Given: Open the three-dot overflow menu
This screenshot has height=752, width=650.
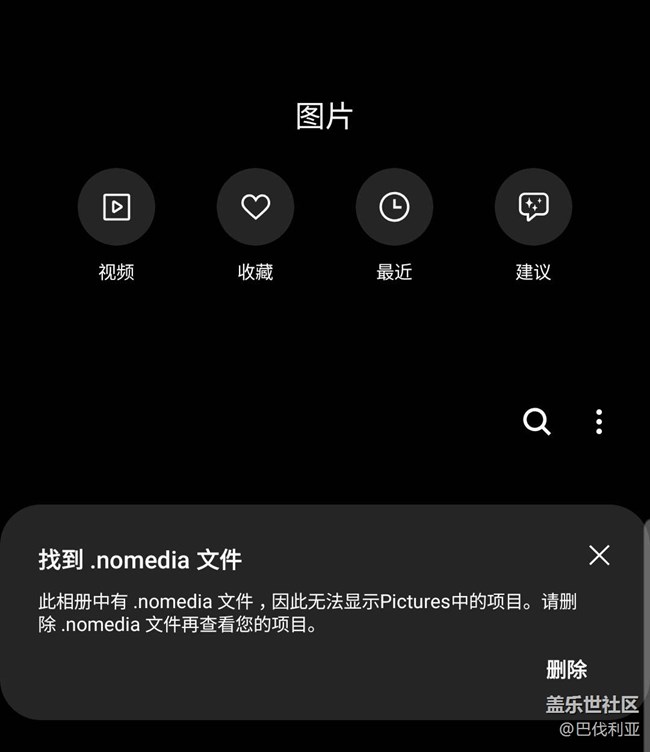Looking at the screenshot, I should [599, 422].
